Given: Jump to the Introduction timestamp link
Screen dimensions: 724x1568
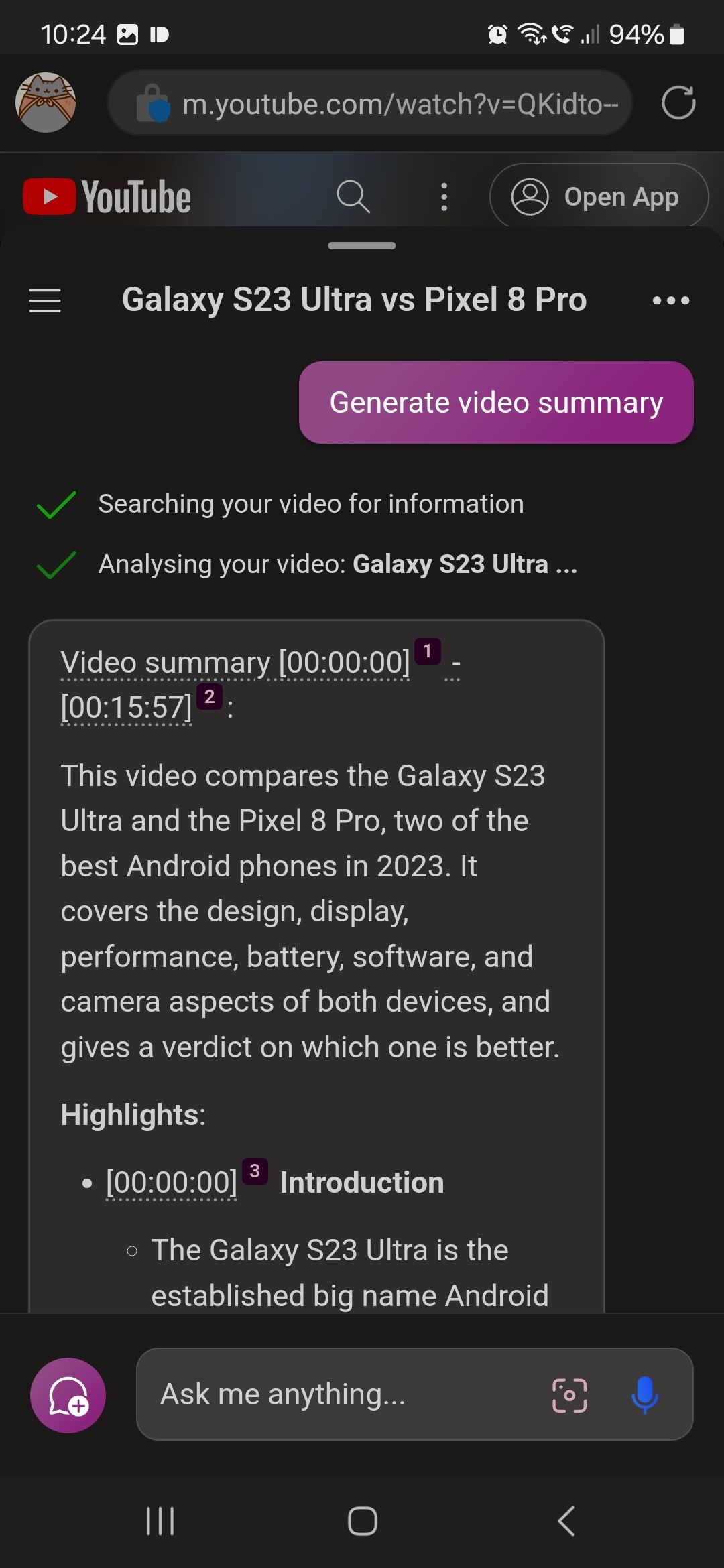Looking at the screenshot, I should click(172, 1183).
